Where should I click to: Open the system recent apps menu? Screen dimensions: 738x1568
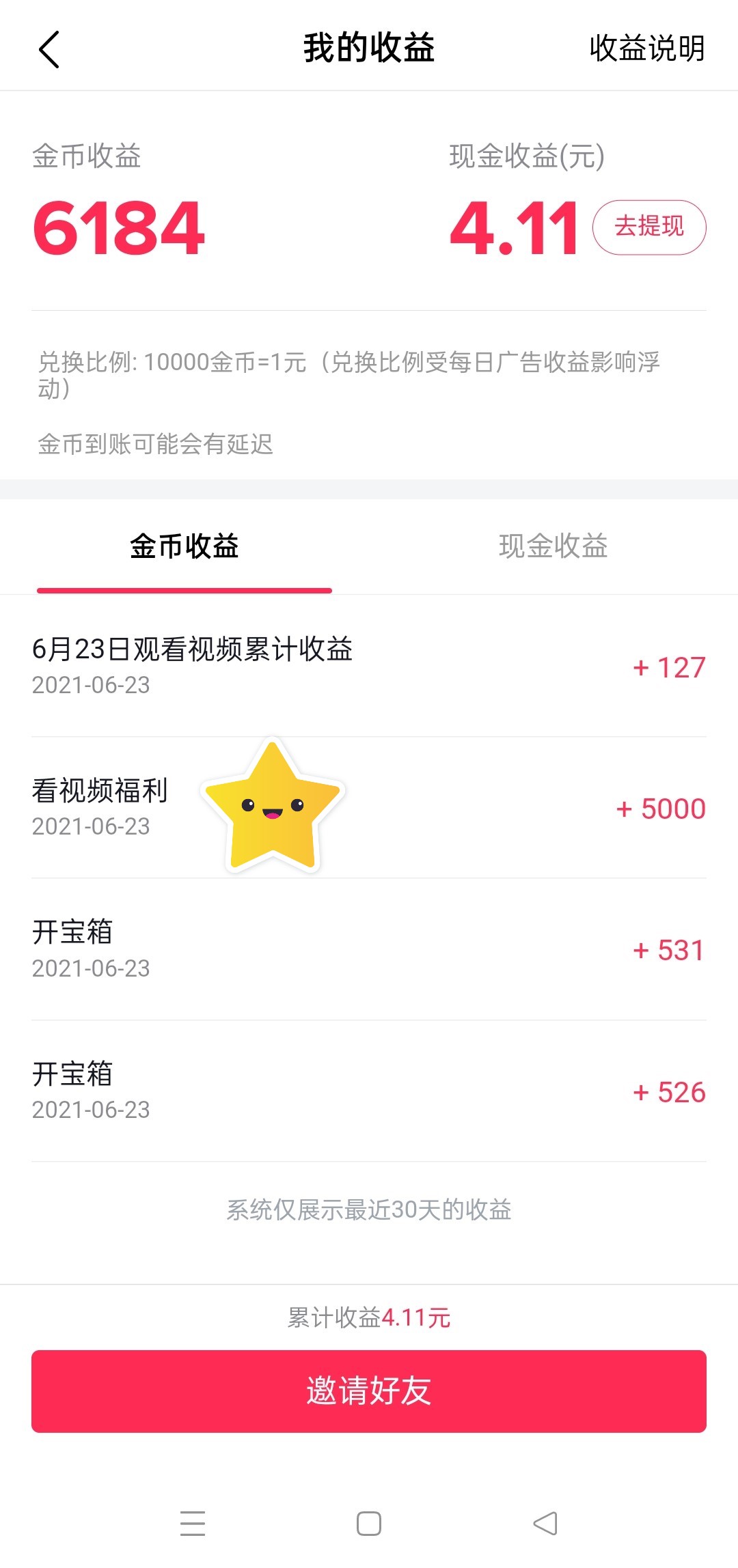[x=193, y=1524]
